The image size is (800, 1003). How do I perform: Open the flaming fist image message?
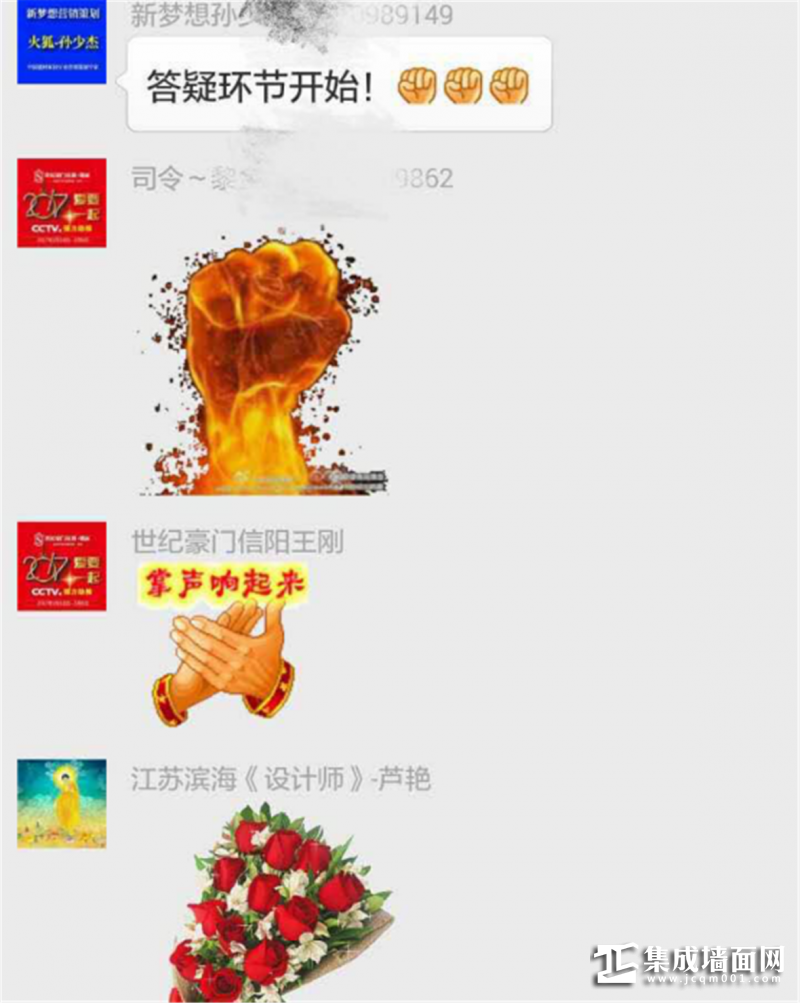pos(264,364)
